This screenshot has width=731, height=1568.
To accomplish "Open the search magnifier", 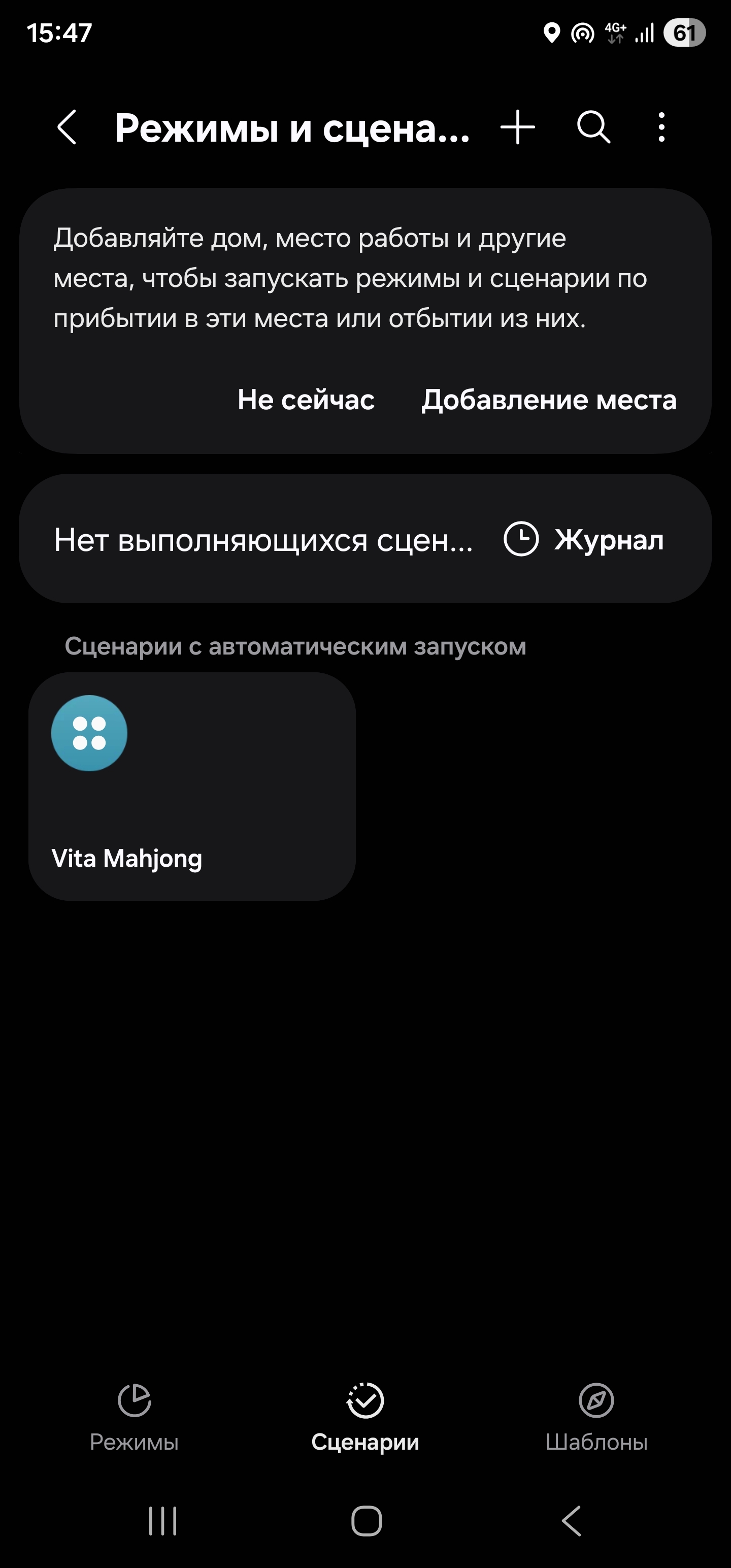I will 593,127.
